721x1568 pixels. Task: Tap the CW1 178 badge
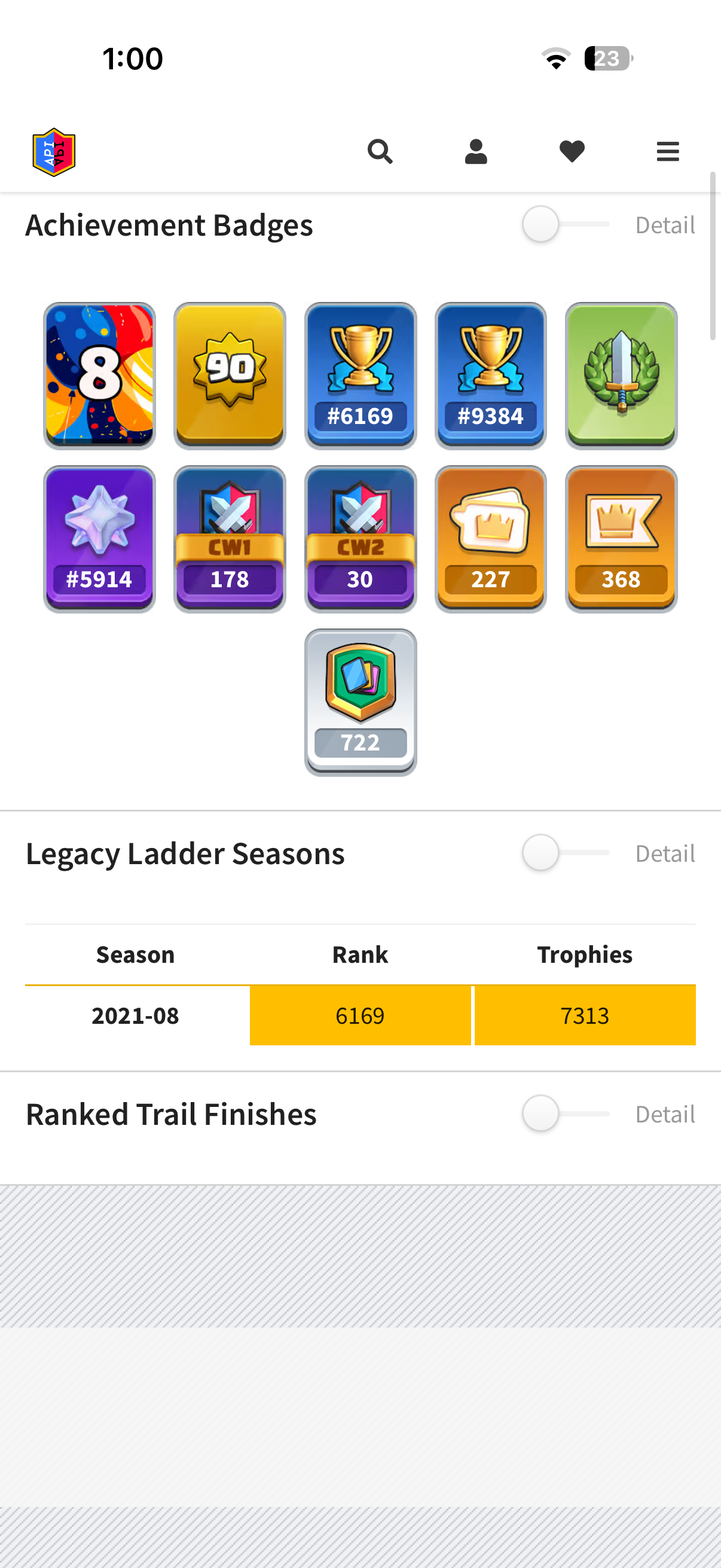(x=230, y=539)
